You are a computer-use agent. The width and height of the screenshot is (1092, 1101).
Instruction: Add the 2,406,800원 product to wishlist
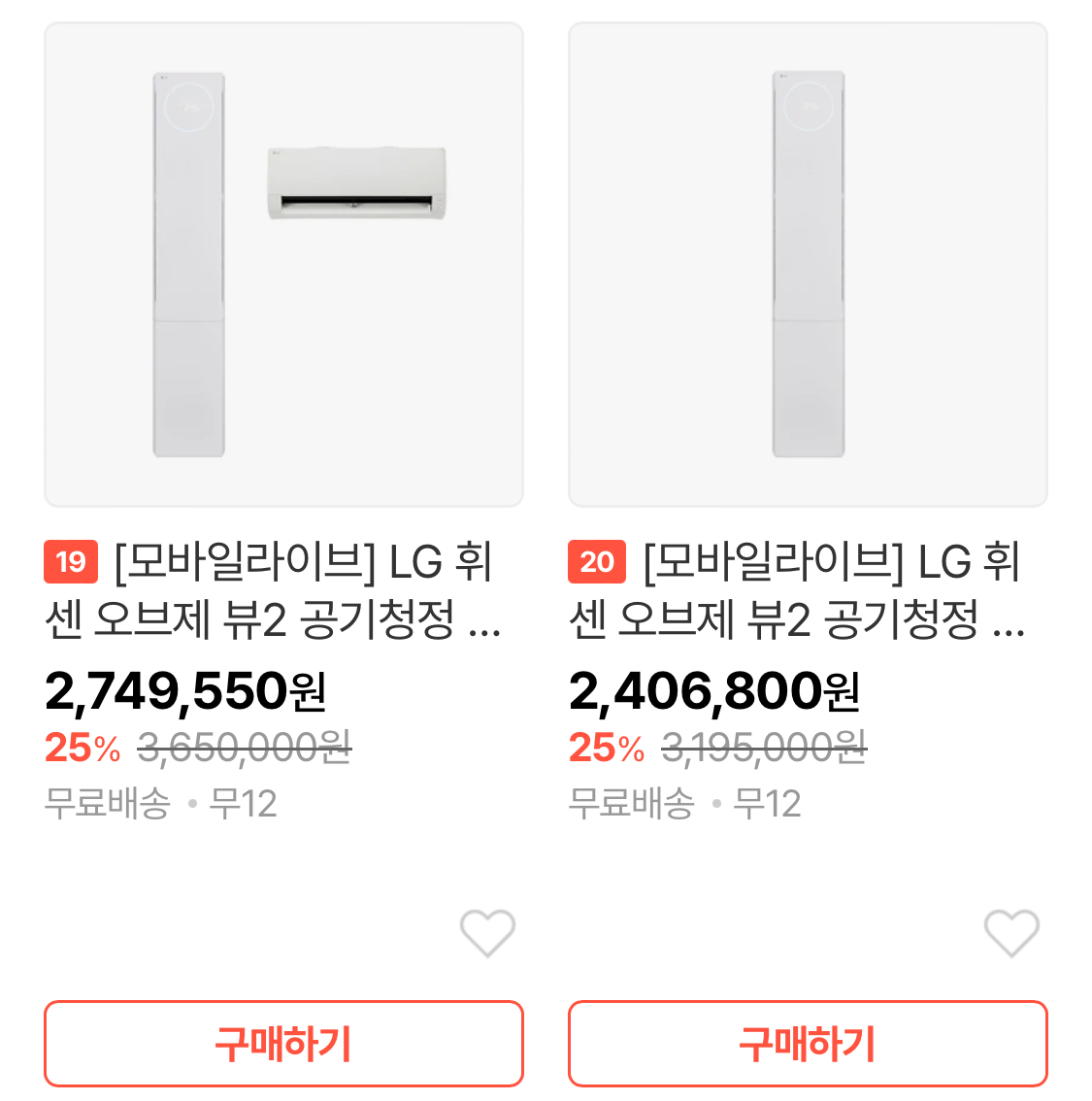click(x=1011, y=933)
